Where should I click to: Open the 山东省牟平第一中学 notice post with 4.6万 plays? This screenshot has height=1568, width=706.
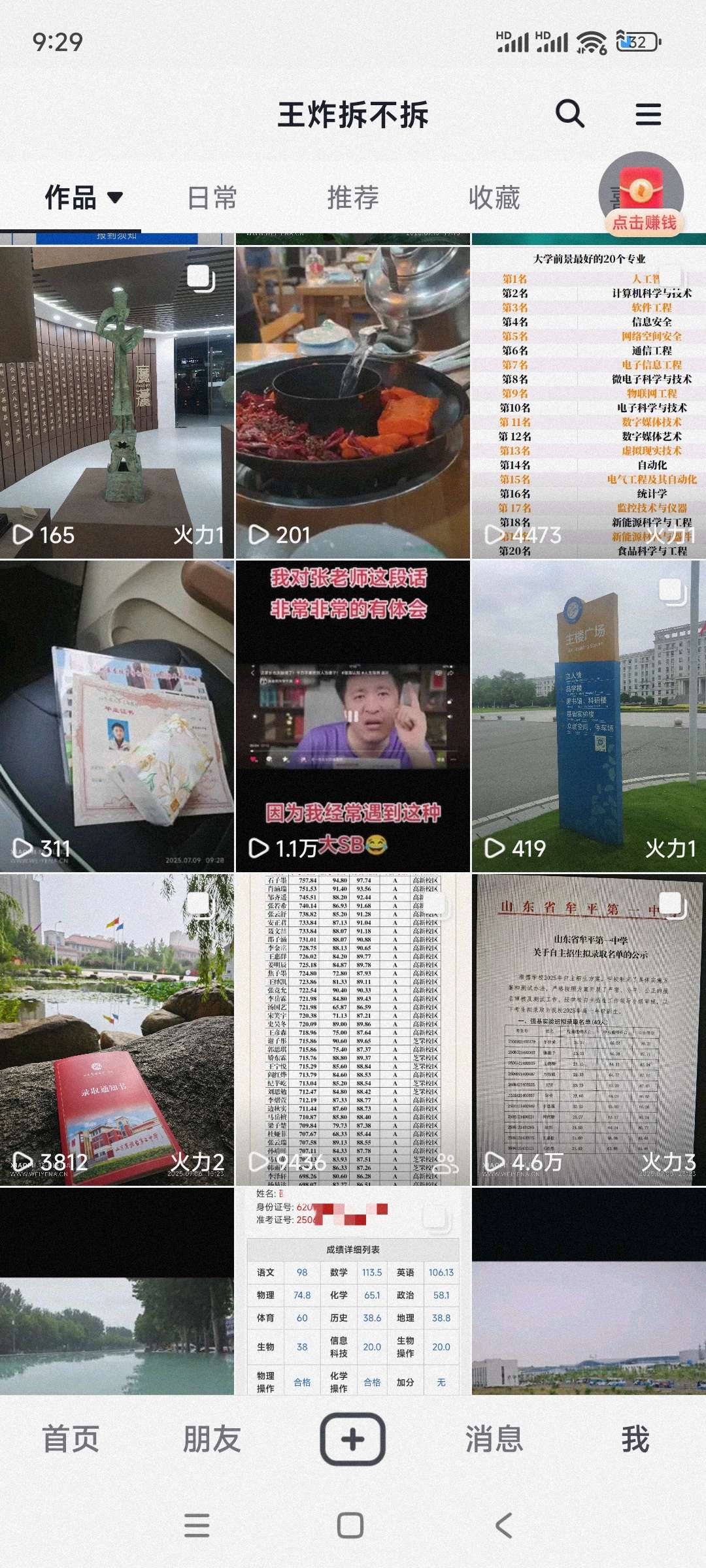coord(588,1030)
